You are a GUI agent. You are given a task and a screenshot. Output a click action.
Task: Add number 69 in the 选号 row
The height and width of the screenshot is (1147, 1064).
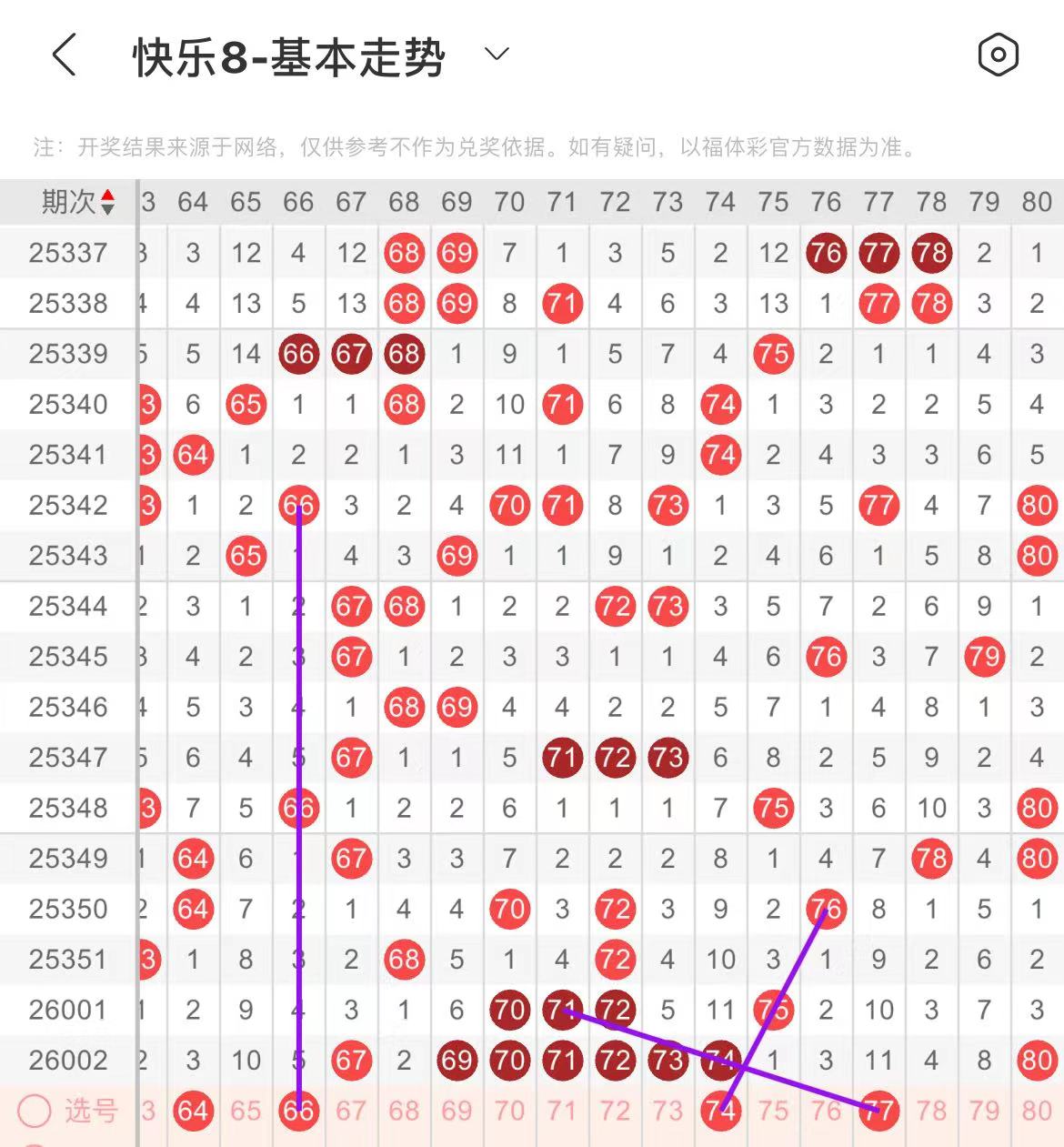[457, 1111]
